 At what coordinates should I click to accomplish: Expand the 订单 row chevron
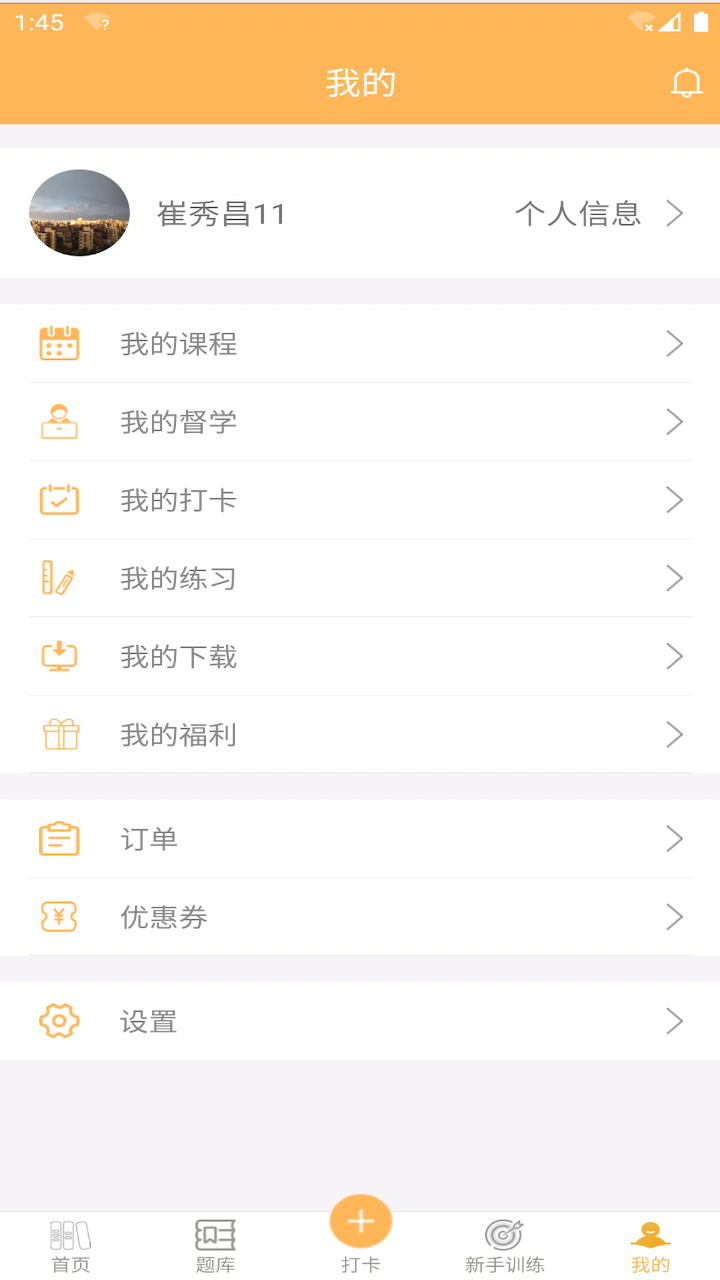click(675, 839)
